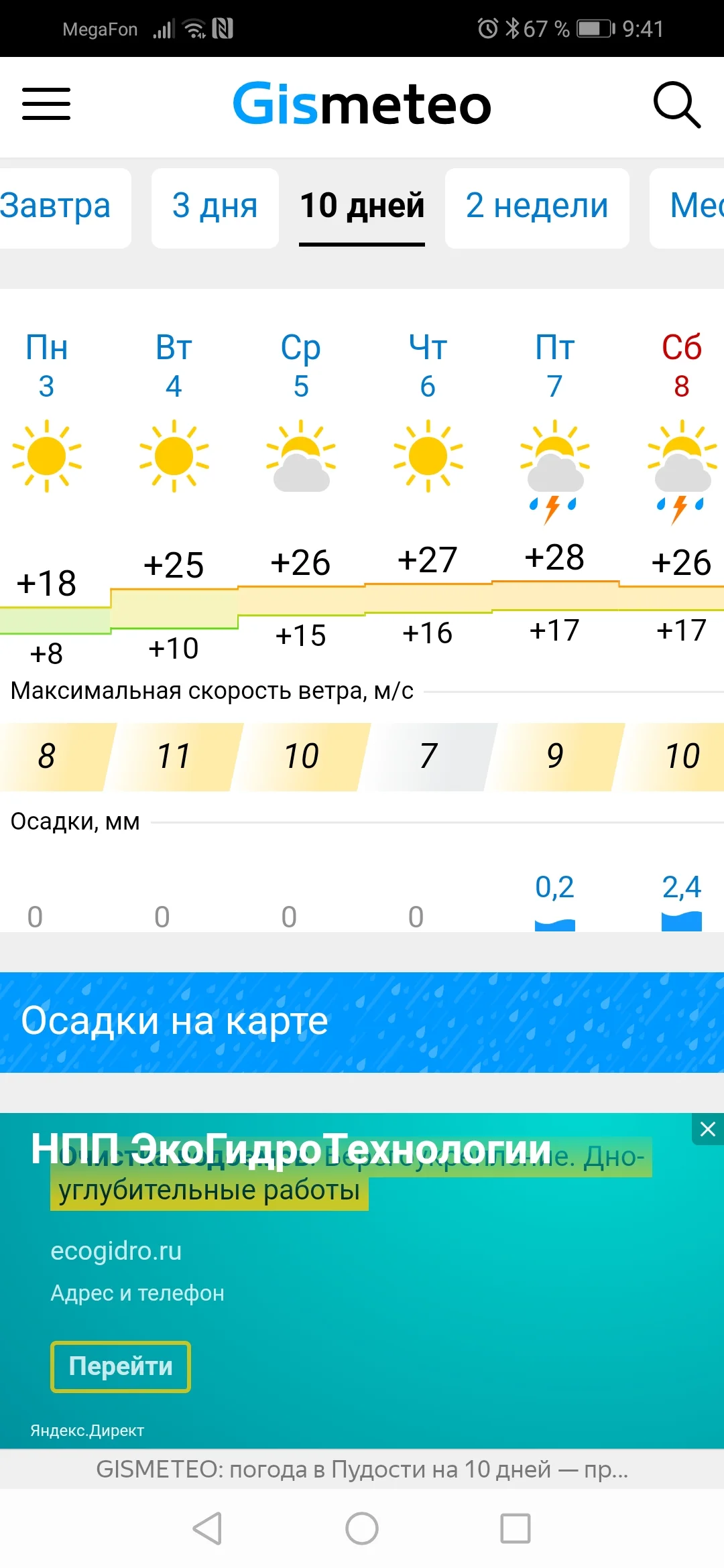Dismiss the ЭкоГидроТехнологии advertisement

click(707, 1128)
